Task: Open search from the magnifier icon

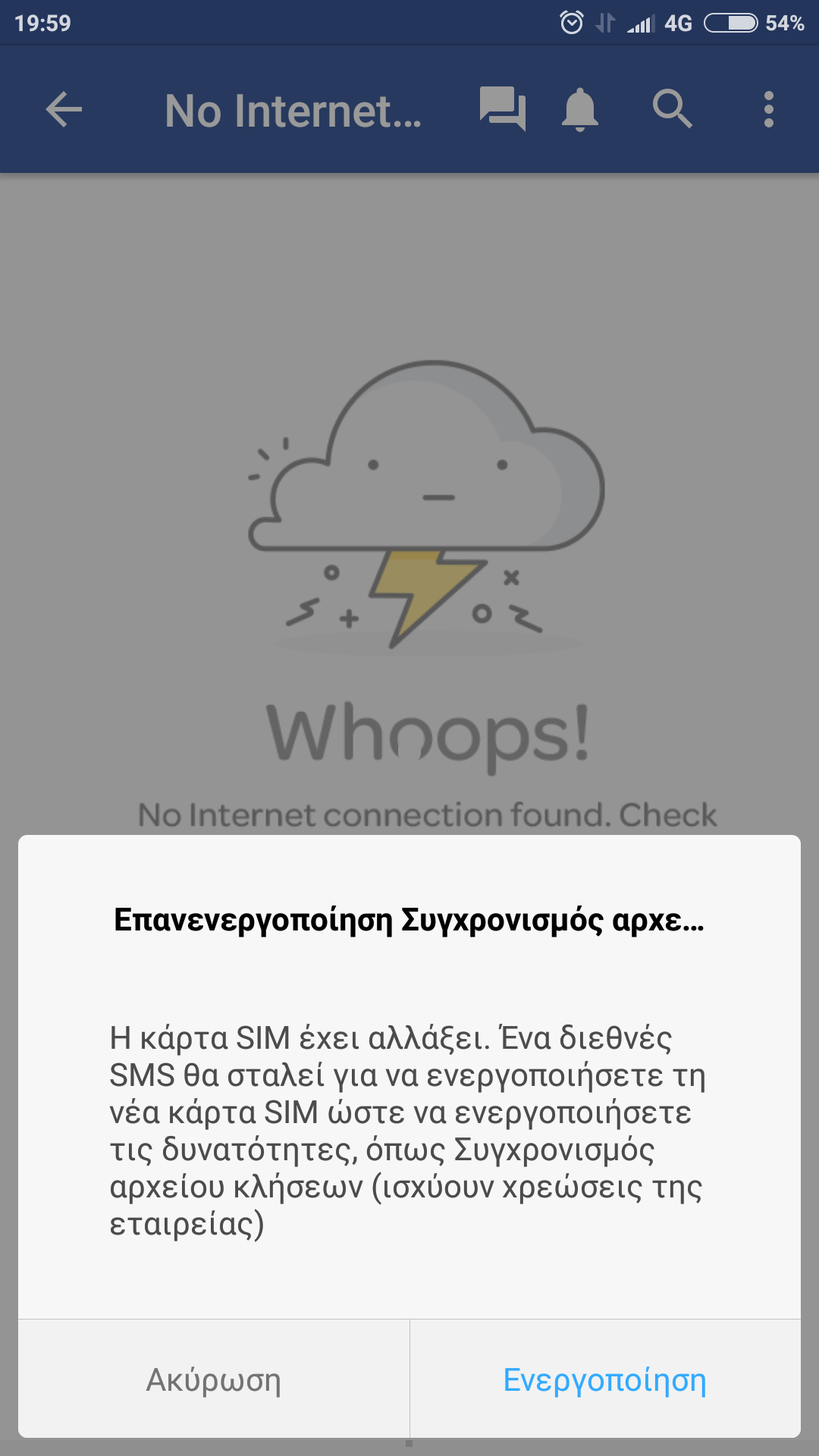Action: pyautogui.click(x=673, y=109)
